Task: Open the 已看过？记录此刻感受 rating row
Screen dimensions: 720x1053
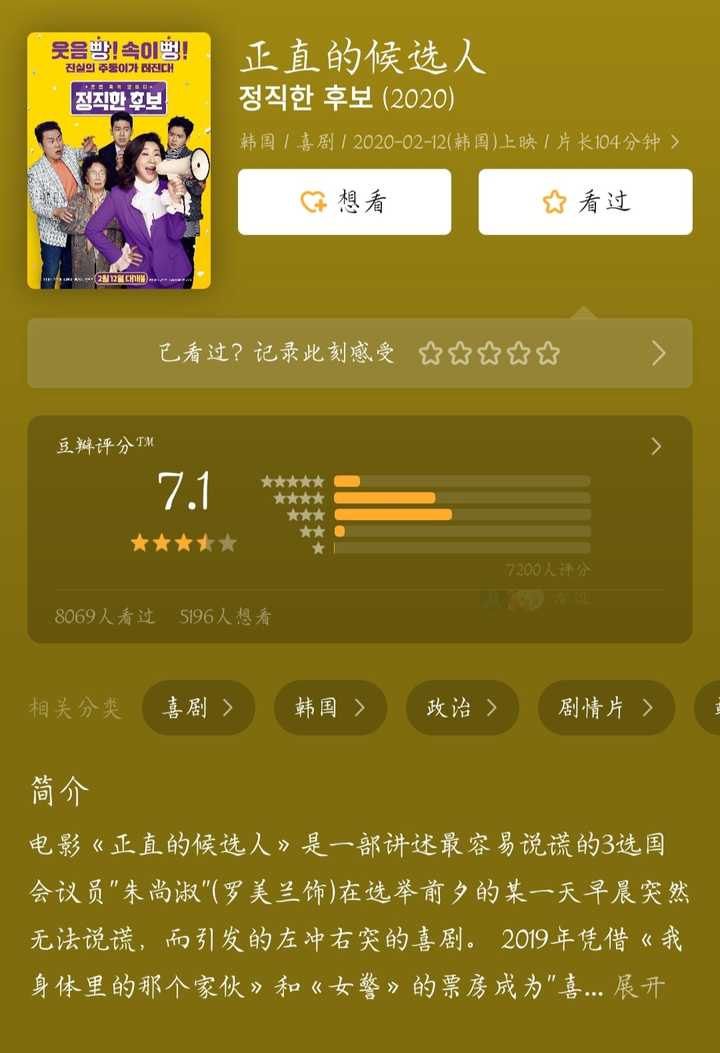Action: (359, 353)
